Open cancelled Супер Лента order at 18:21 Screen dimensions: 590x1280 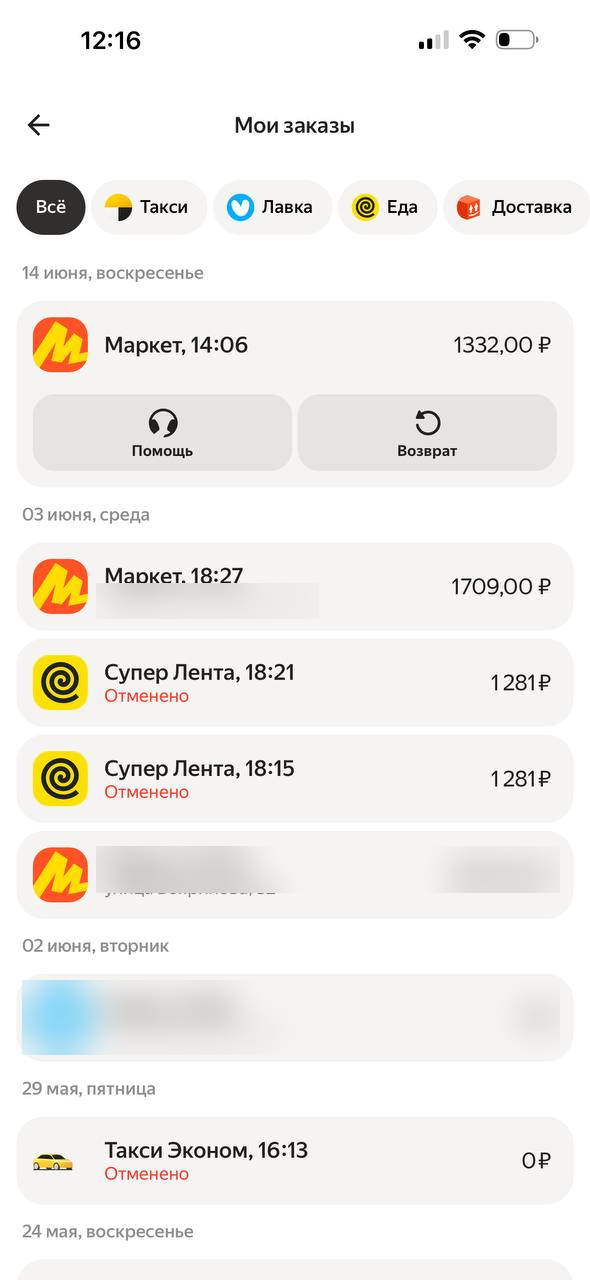pyautogui.click(x=295, y=683)
